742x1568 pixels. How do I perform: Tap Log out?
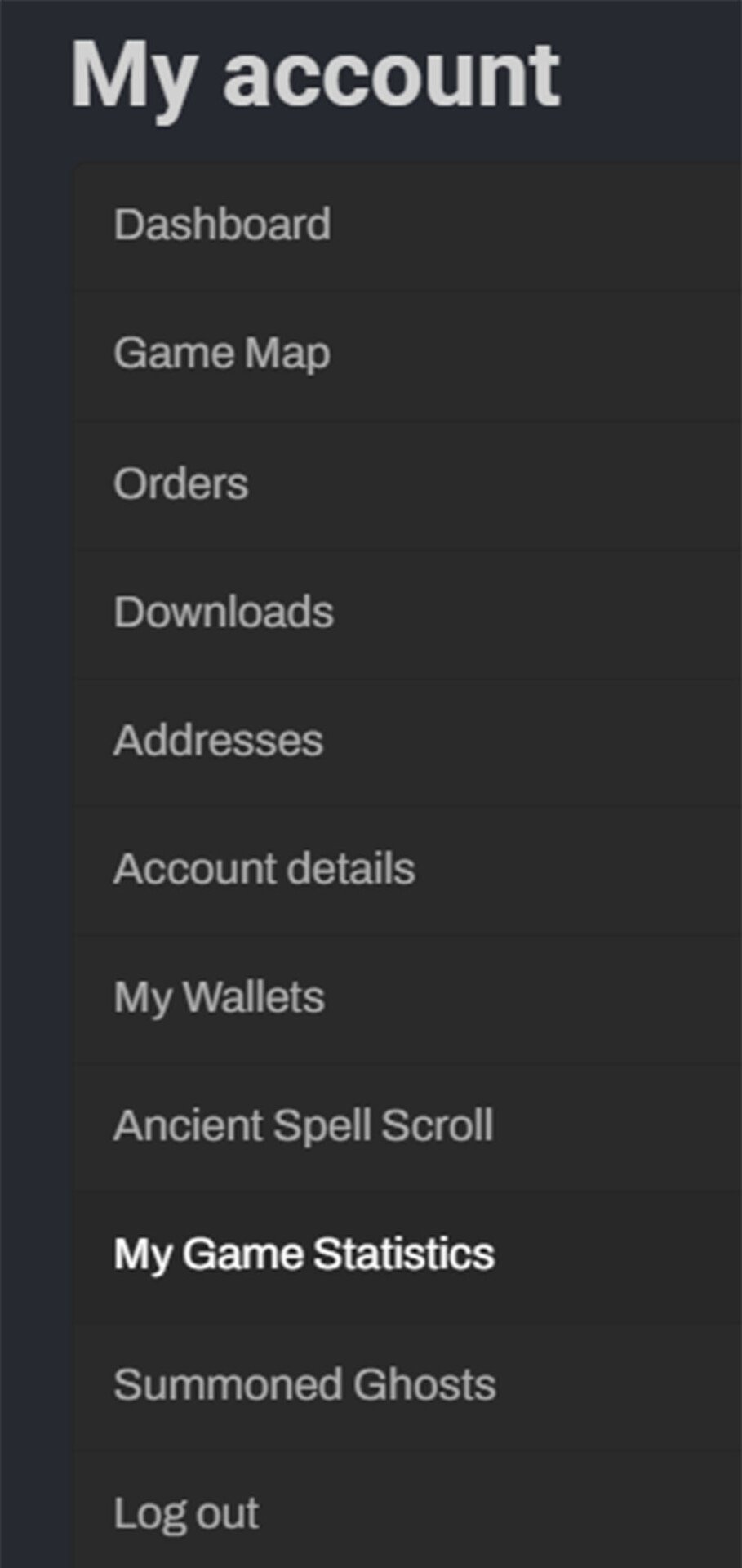pyautogui.click(x=186, y=1513)
